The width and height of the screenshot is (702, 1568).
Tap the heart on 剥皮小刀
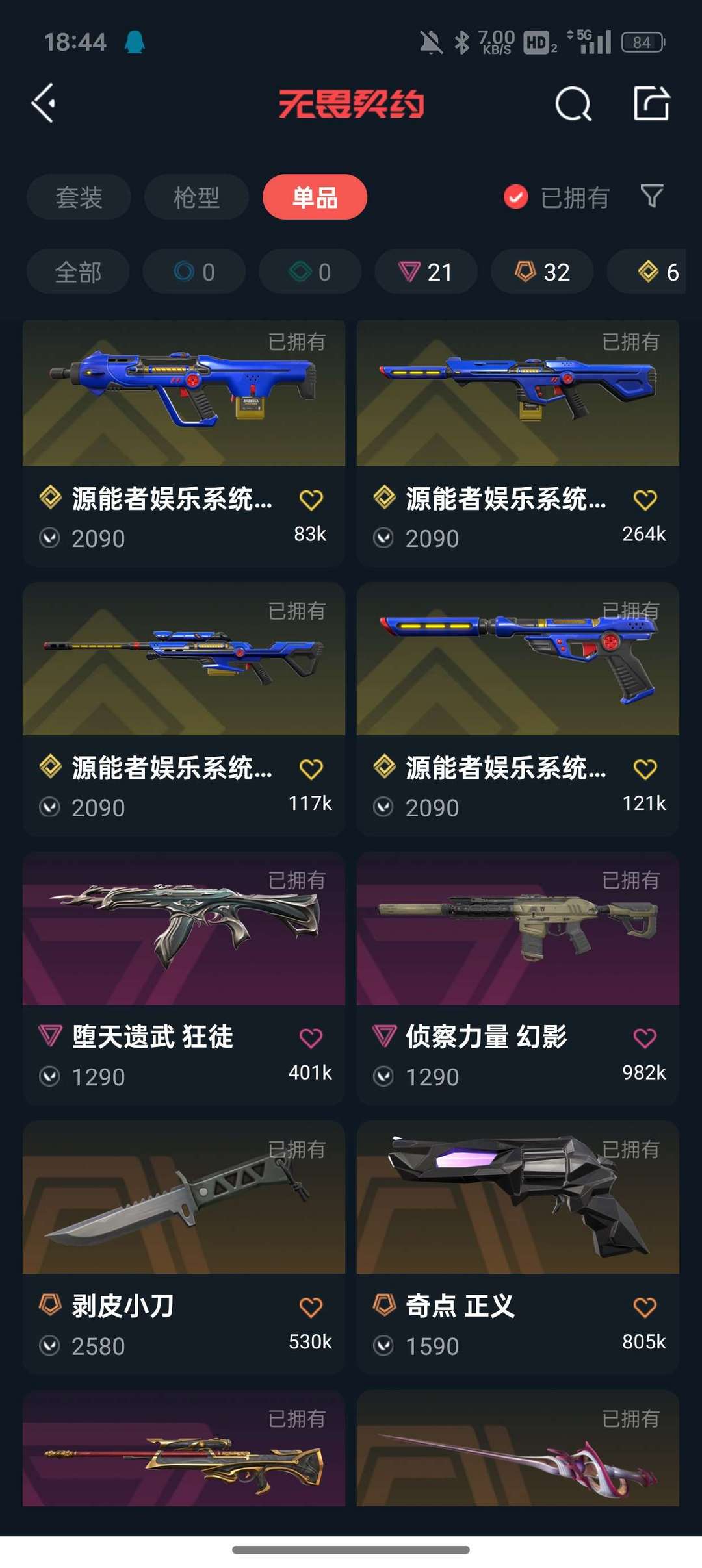(311, 1307)
